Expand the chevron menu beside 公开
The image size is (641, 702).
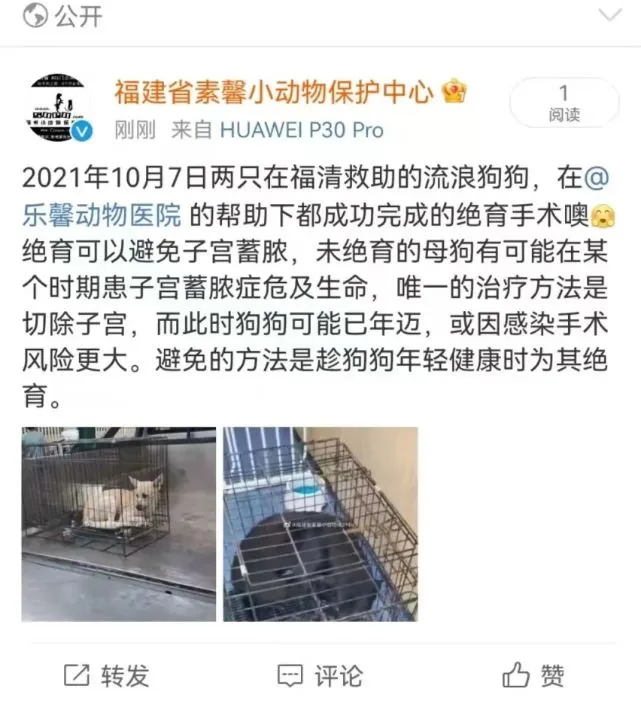click(609, 15)
